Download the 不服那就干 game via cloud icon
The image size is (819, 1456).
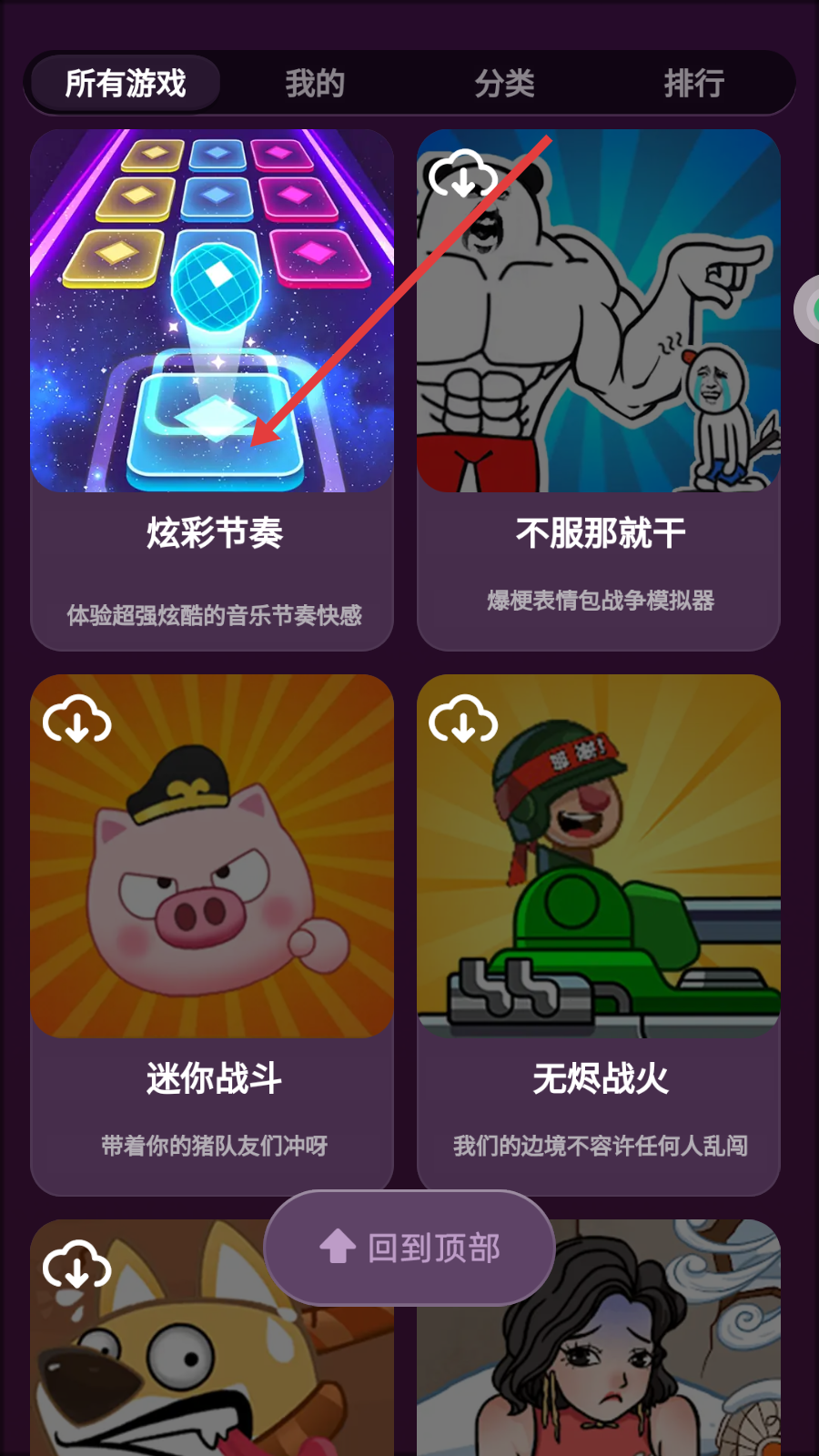pyautogui.click(x=463, y=176)
